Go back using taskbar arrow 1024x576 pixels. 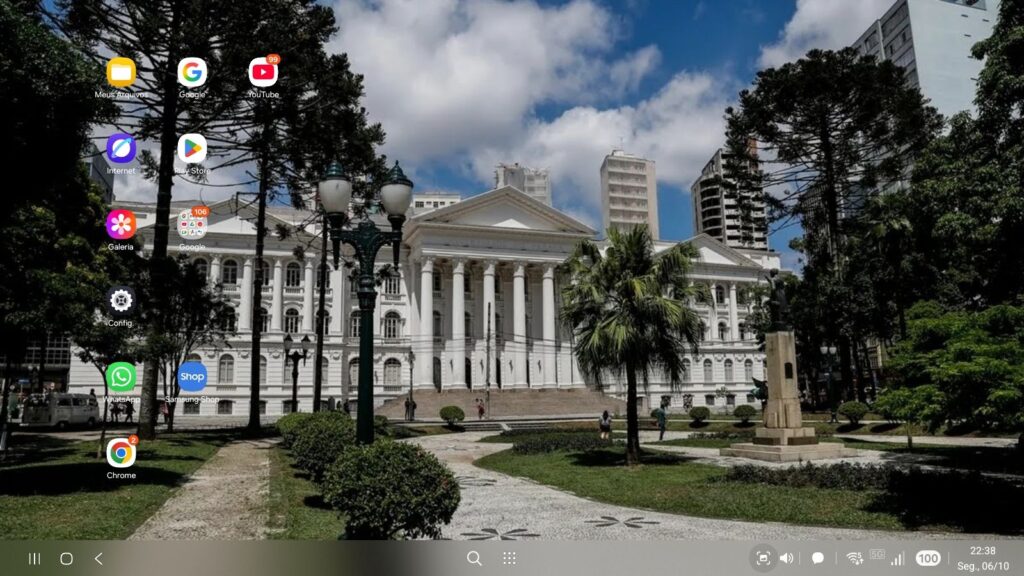[x=98, y=558]
